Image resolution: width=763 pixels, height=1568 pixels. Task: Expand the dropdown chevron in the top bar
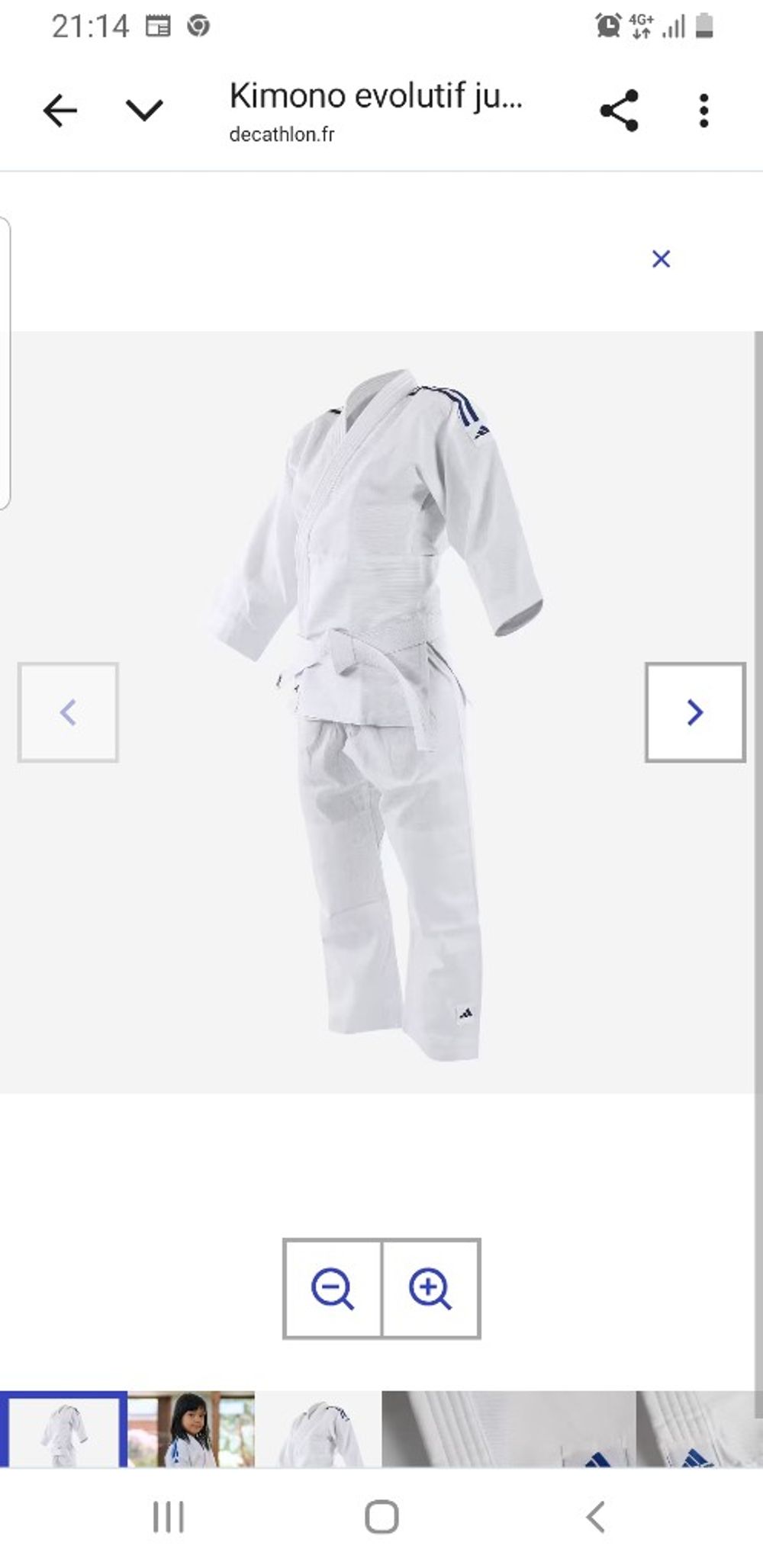click(144, 111)
